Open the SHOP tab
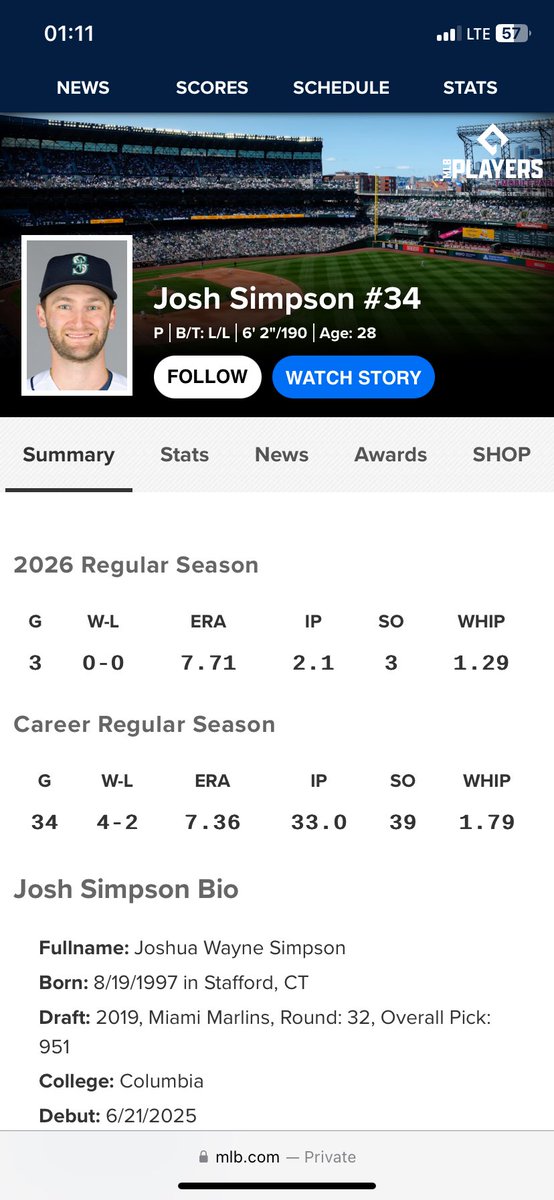Viewport: 554px width, 1200px height. 501,455
